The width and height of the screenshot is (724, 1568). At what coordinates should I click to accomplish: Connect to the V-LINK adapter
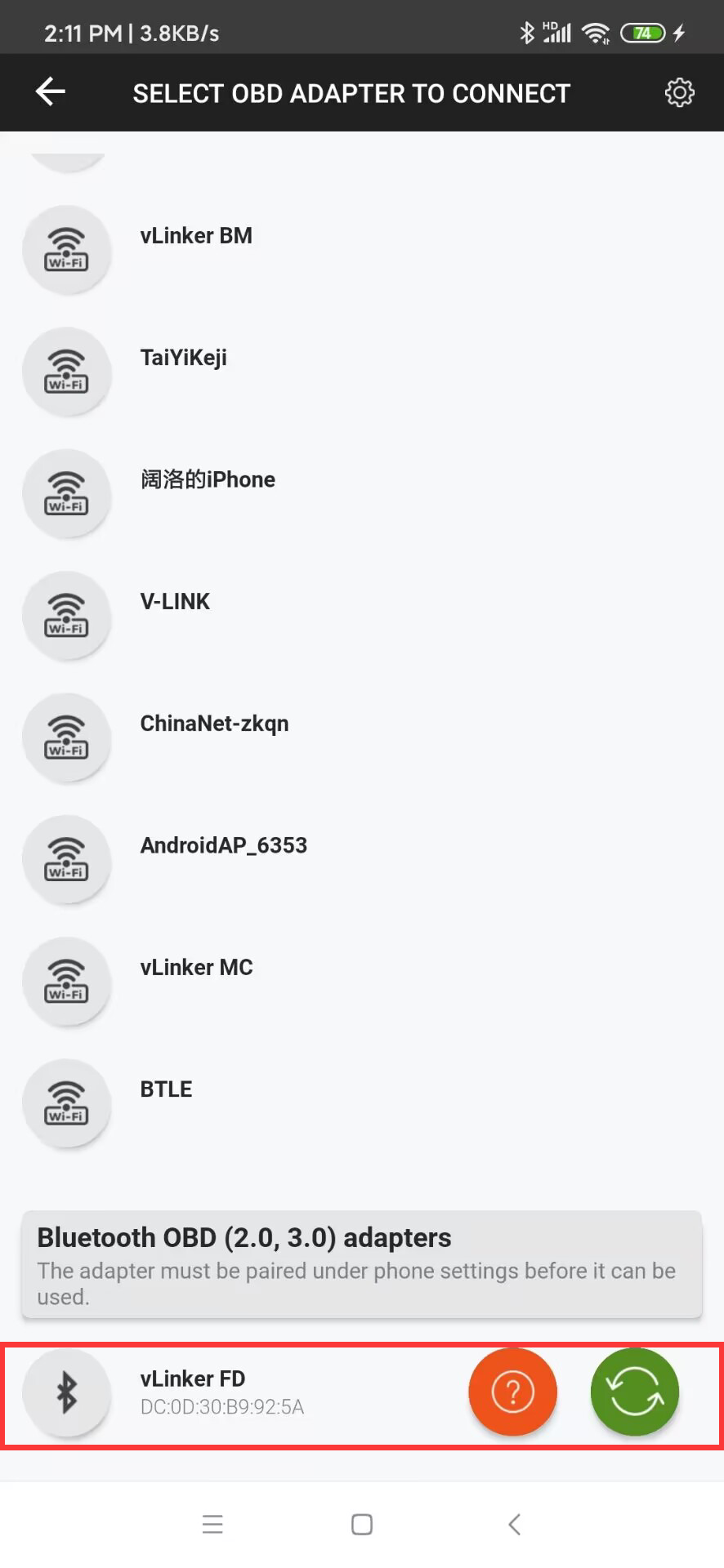(175, 603)
